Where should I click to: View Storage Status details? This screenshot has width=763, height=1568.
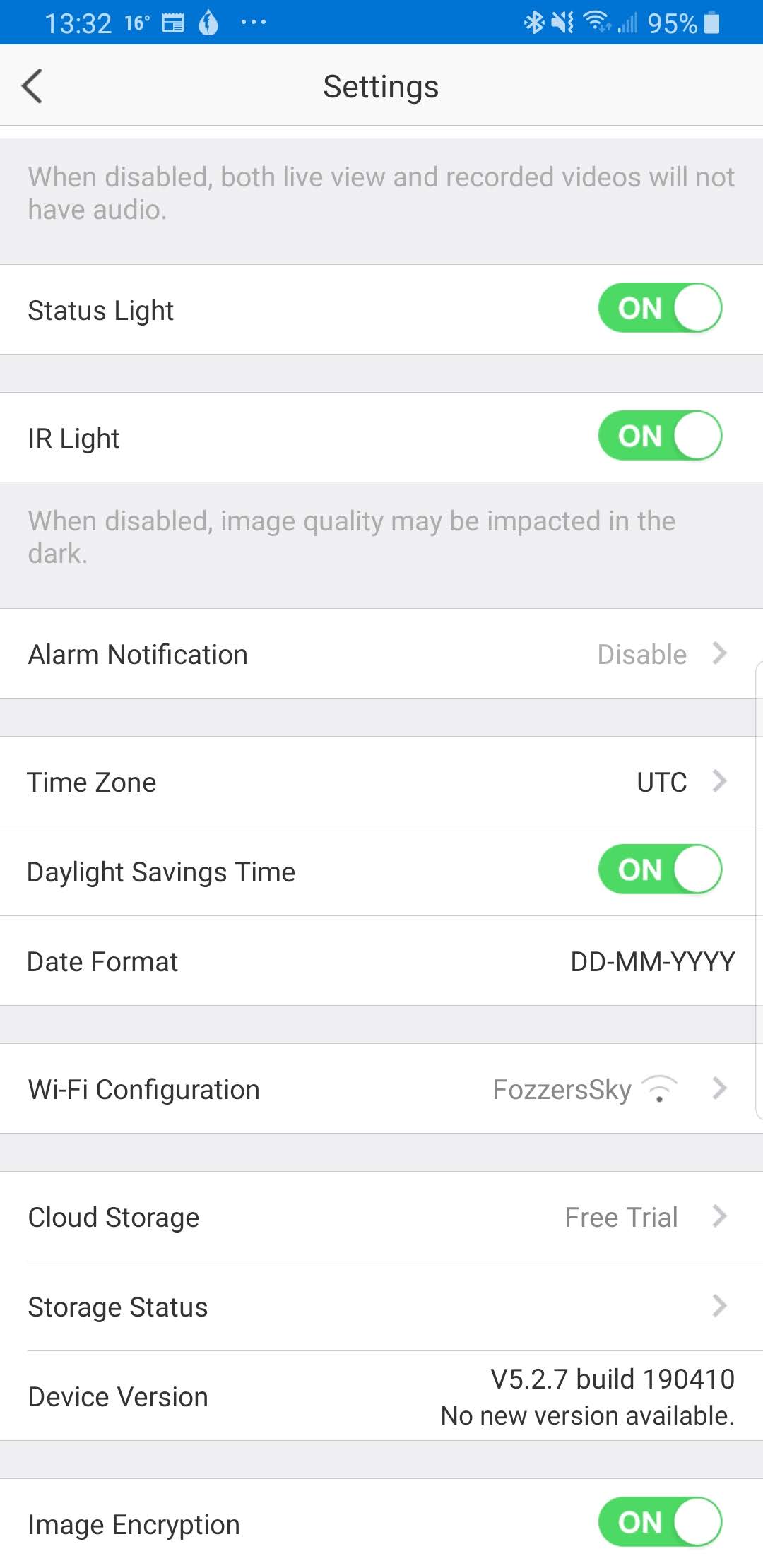pos(381,1307)
